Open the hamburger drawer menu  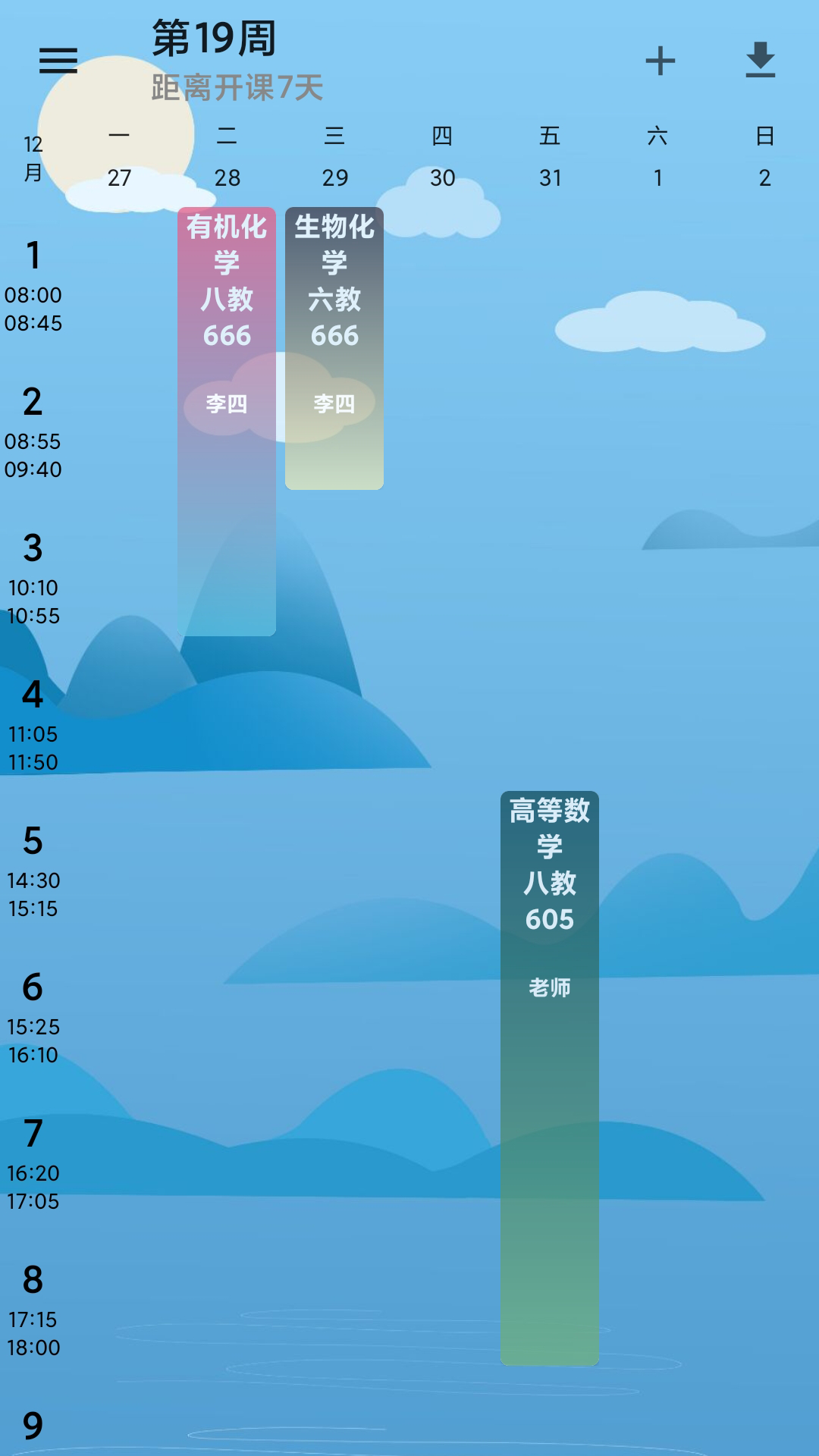tap(58, 61)
